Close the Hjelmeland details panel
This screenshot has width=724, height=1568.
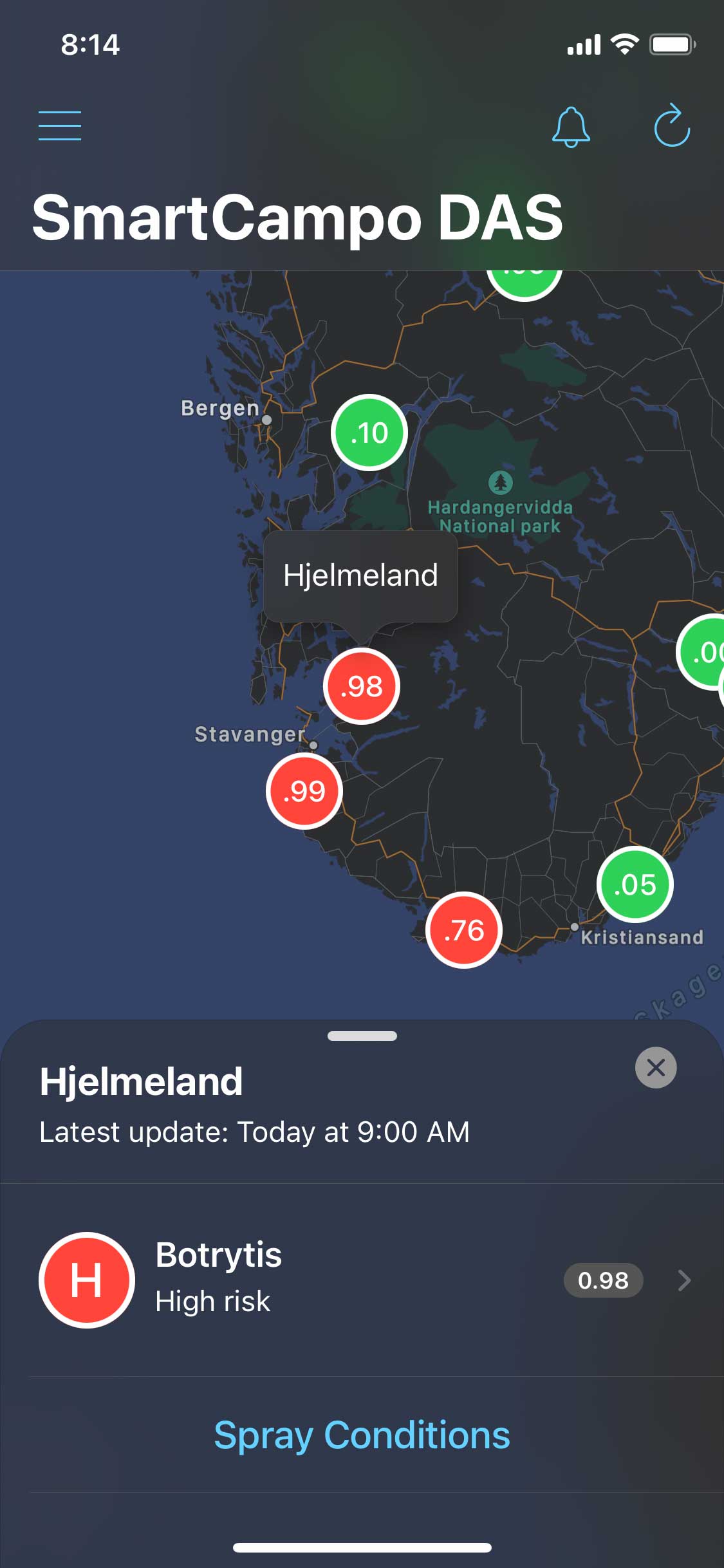click(x=656, y=1068)
